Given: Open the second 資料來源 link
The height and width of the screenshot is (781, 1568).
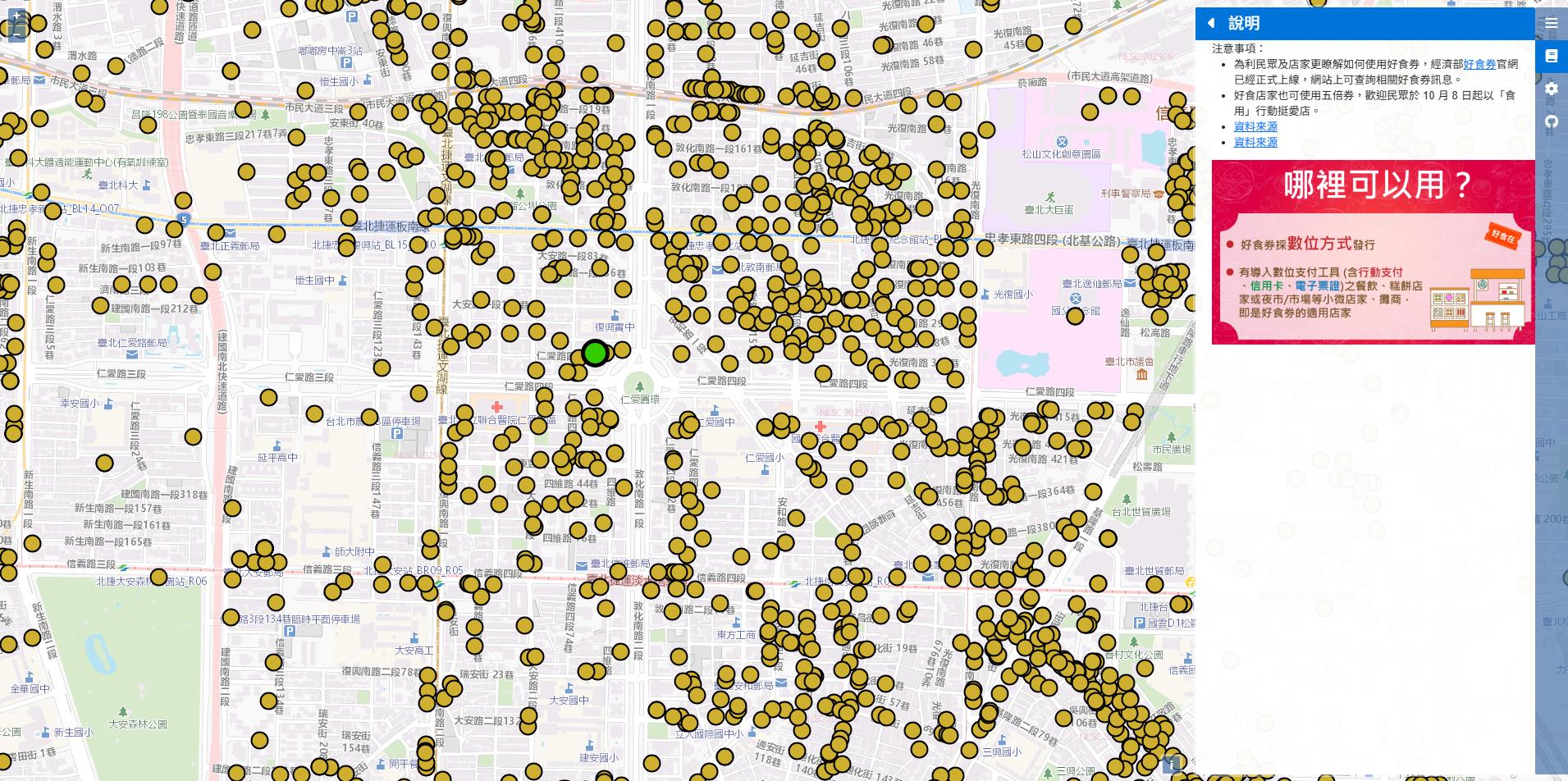Looking at the screenshot, I should tap(1255, 142).
